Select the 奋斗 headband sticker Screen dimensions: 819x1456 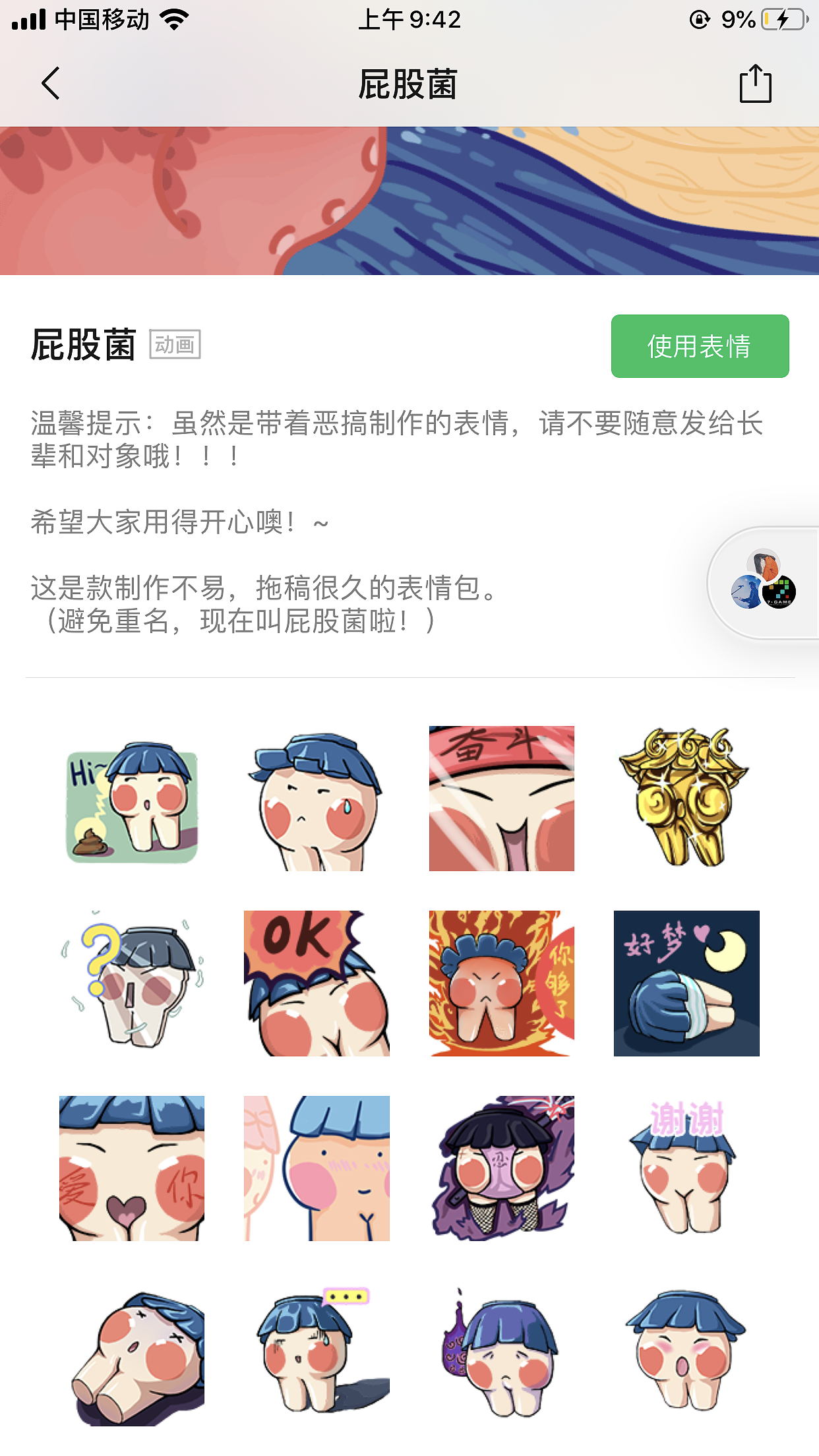pos(502,798)
